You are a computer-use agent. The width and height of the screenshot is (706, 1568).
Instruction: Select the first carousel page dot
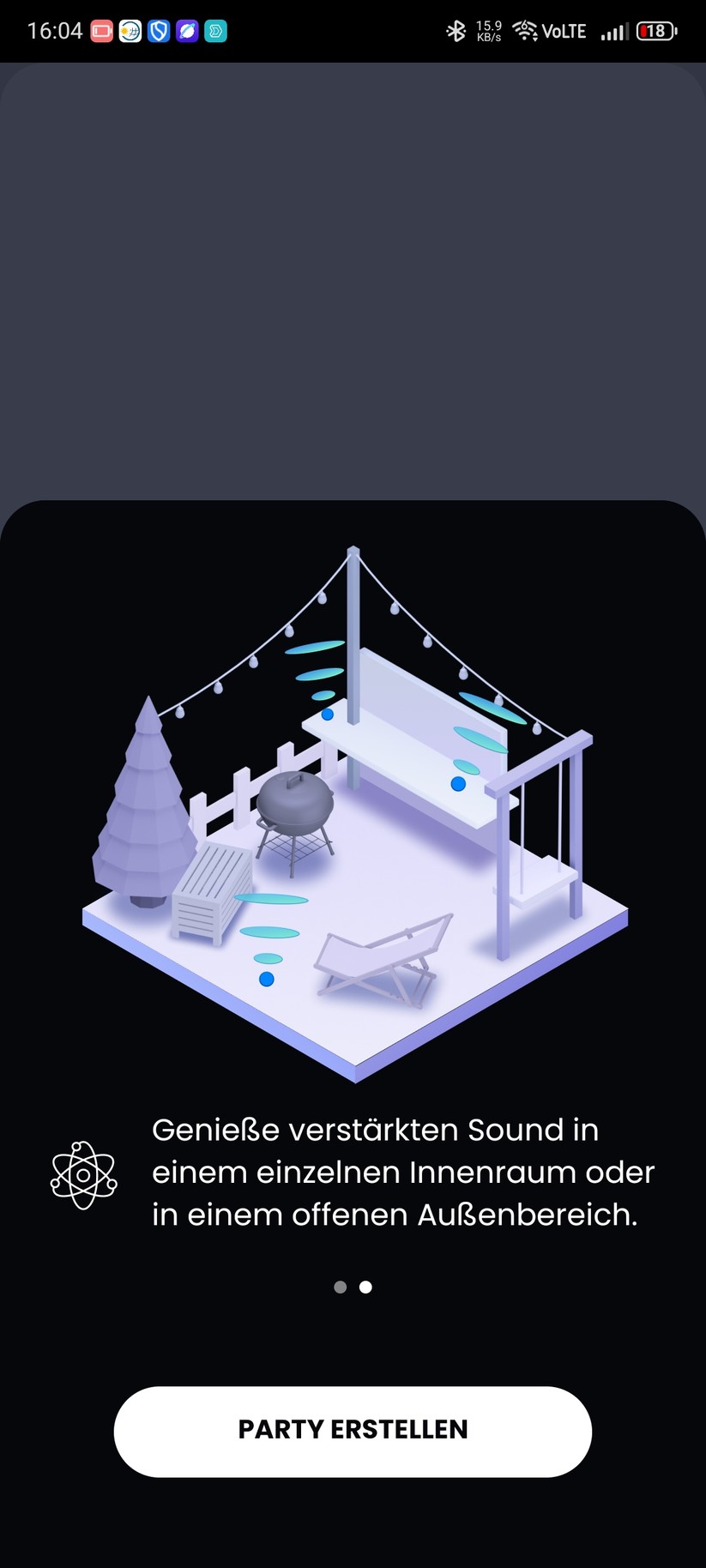tap(340, 1287)
